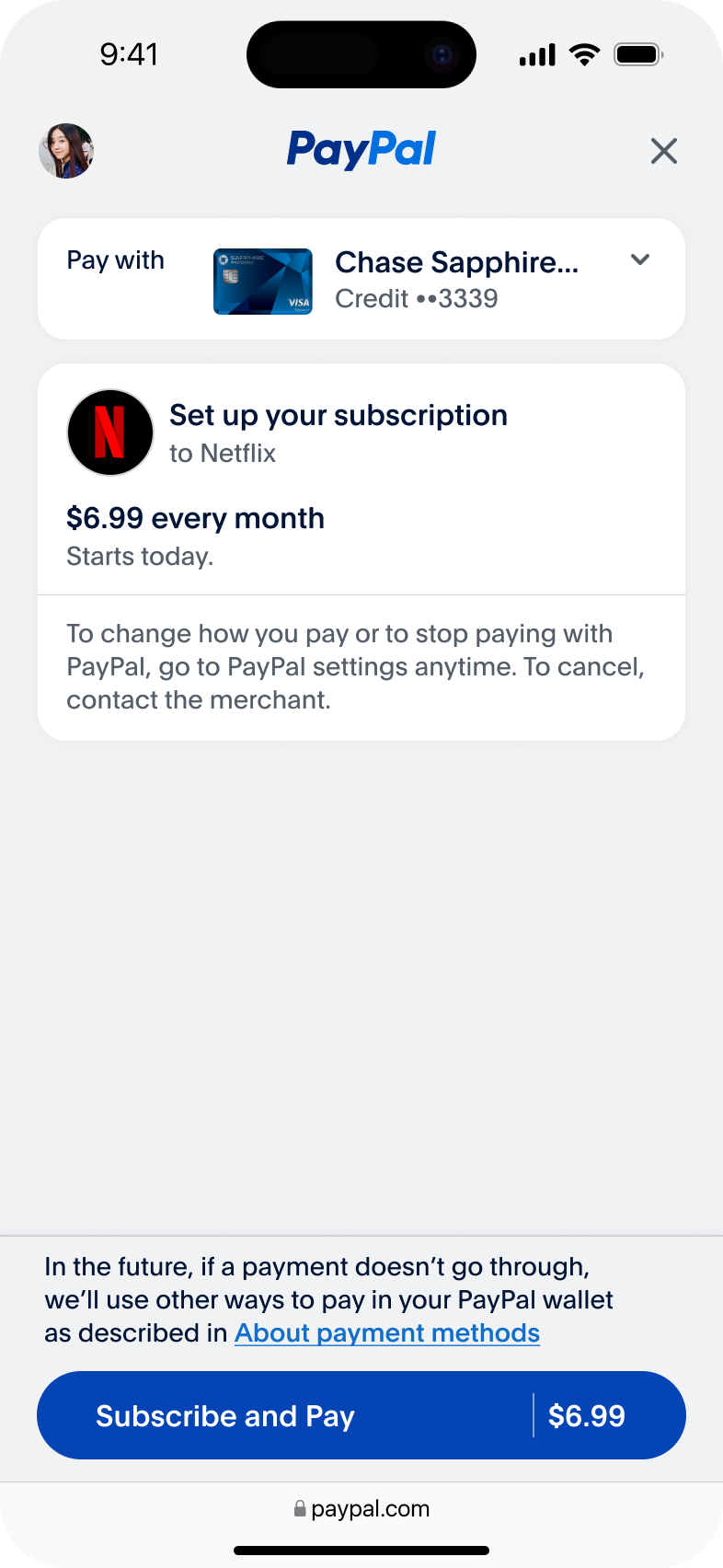
Task: Close the PayPal checkout sheet
Action: 663,151
